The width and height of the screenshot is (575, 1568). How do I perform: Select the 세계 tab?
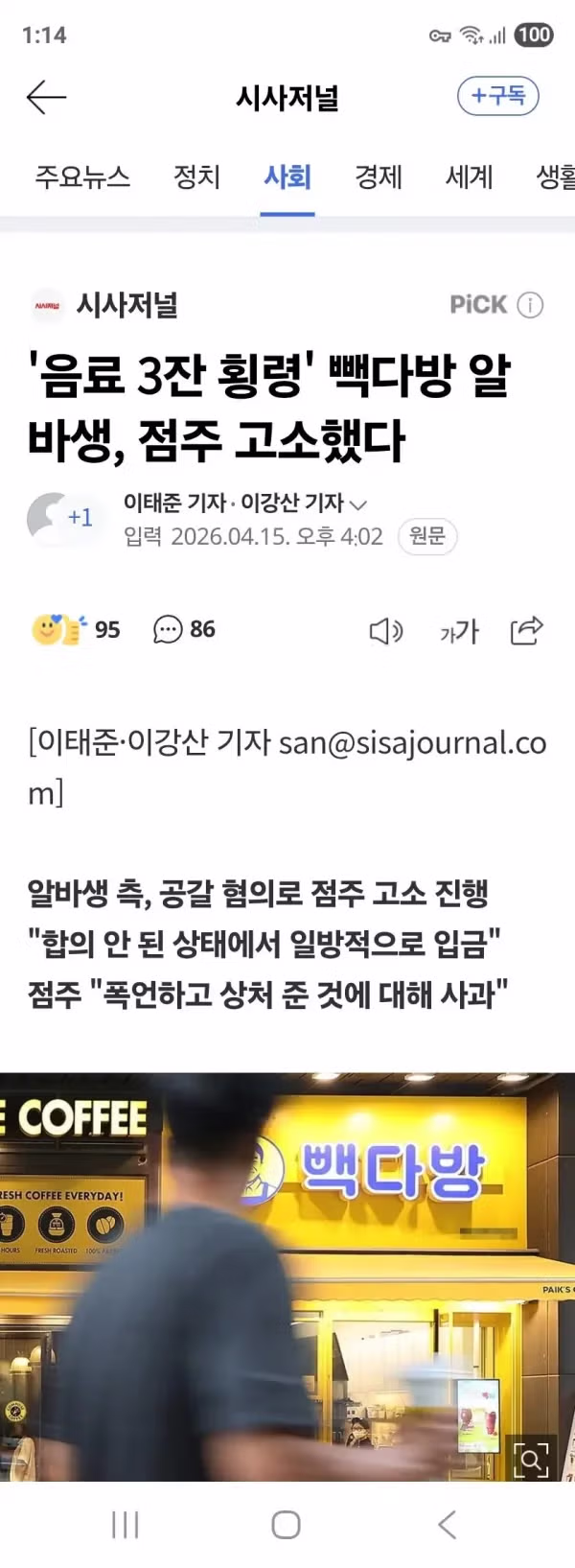click(469, 176)
